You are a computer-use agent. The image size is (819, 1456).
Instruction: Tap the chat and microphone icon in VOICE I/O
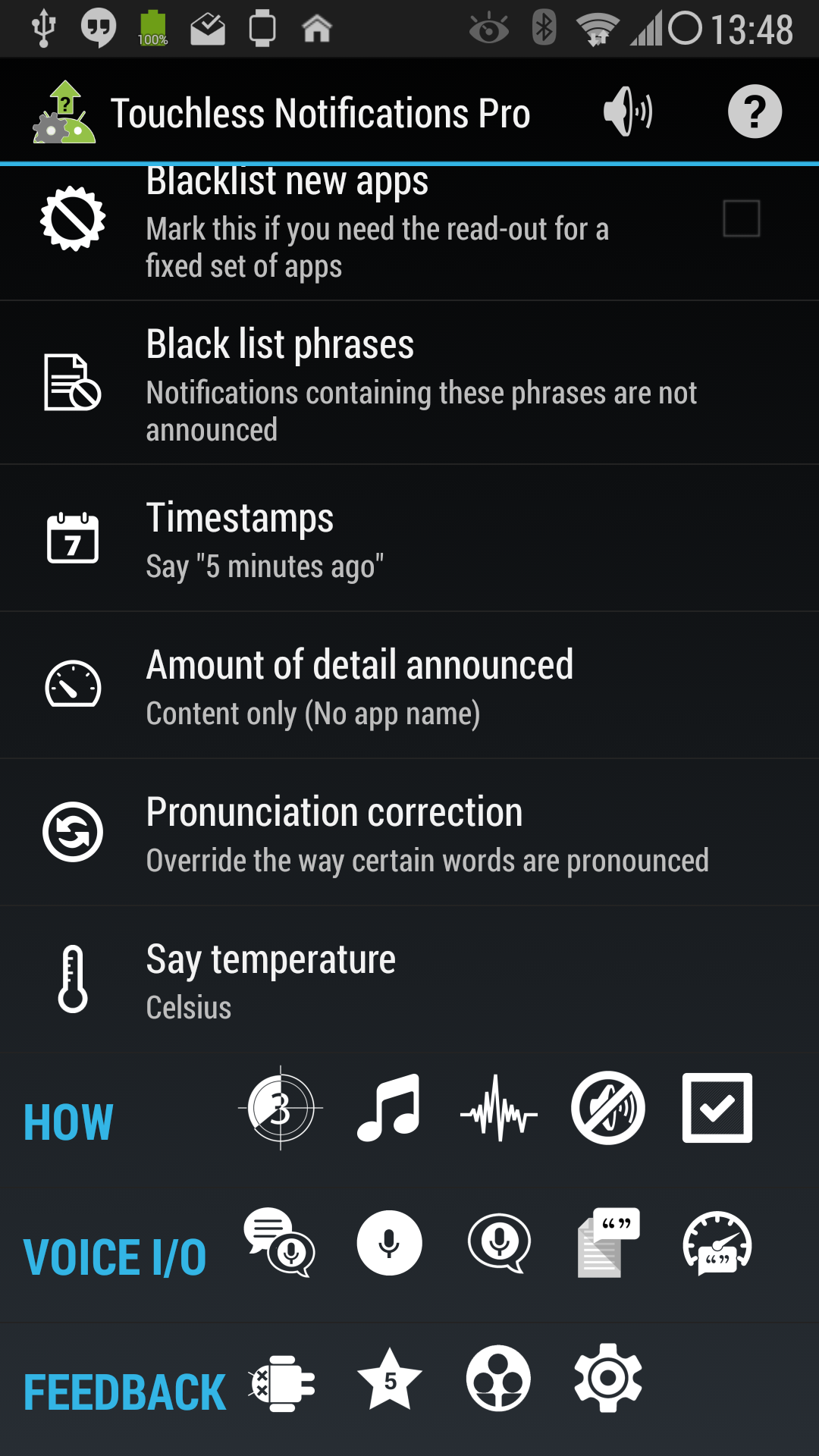[280, 1243]
